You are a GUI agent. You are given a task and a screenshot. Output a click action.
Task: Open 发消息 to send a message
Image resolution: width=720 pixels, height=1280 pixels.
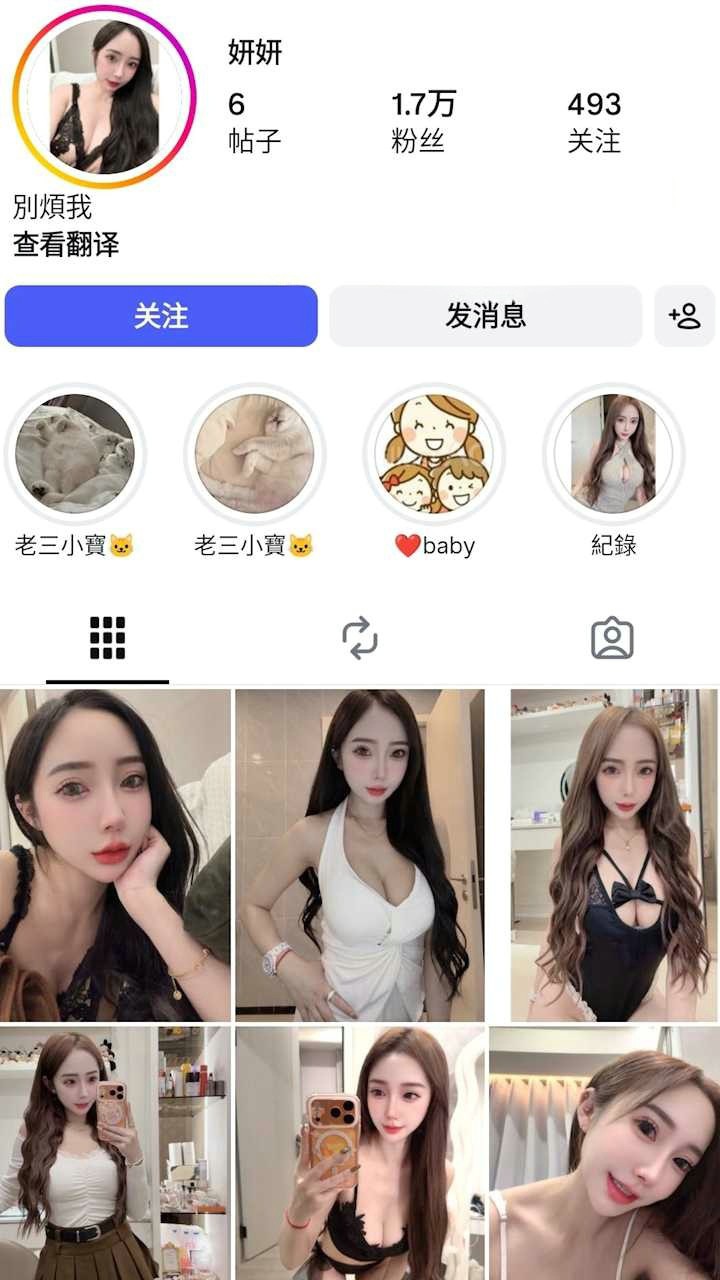(485, 316)
